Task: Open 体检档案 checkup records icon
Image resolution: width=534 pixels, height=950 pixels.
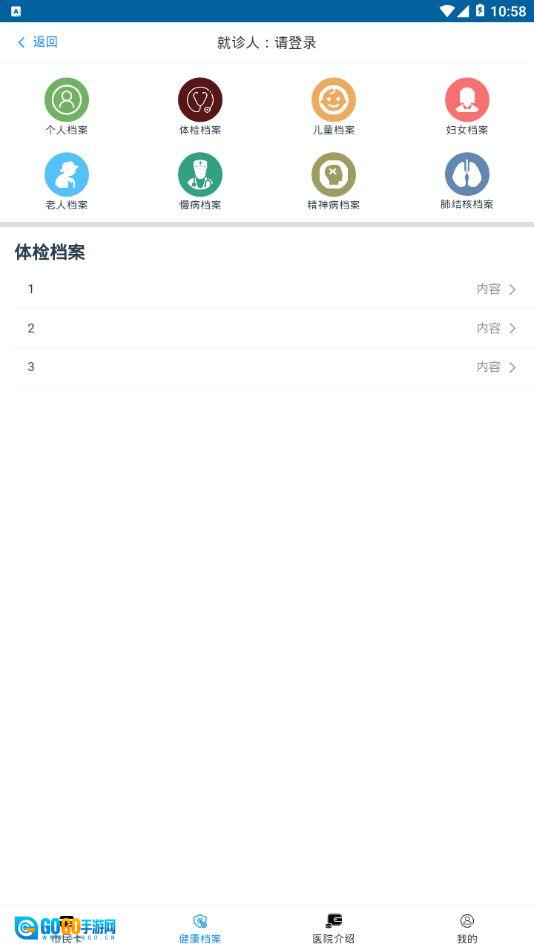Action: pyautogui.click(x=200, y=107)
